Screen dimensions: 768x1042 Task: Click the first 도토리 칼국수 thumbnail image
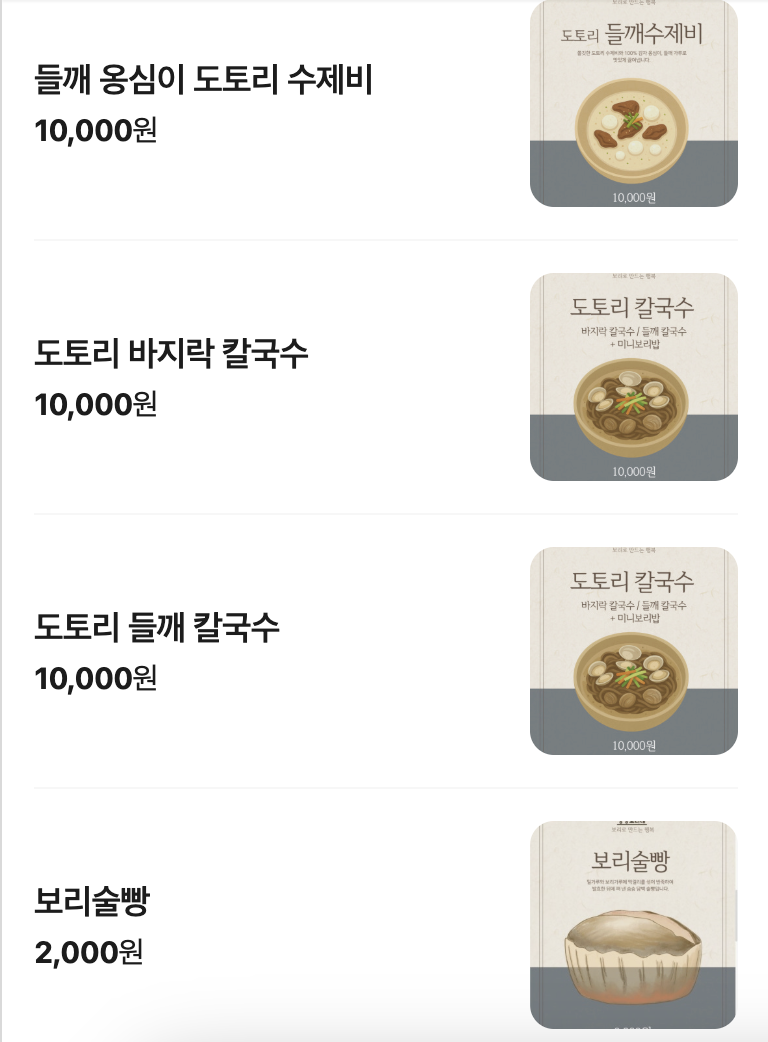pyautogui.click(x=634, y=377)
